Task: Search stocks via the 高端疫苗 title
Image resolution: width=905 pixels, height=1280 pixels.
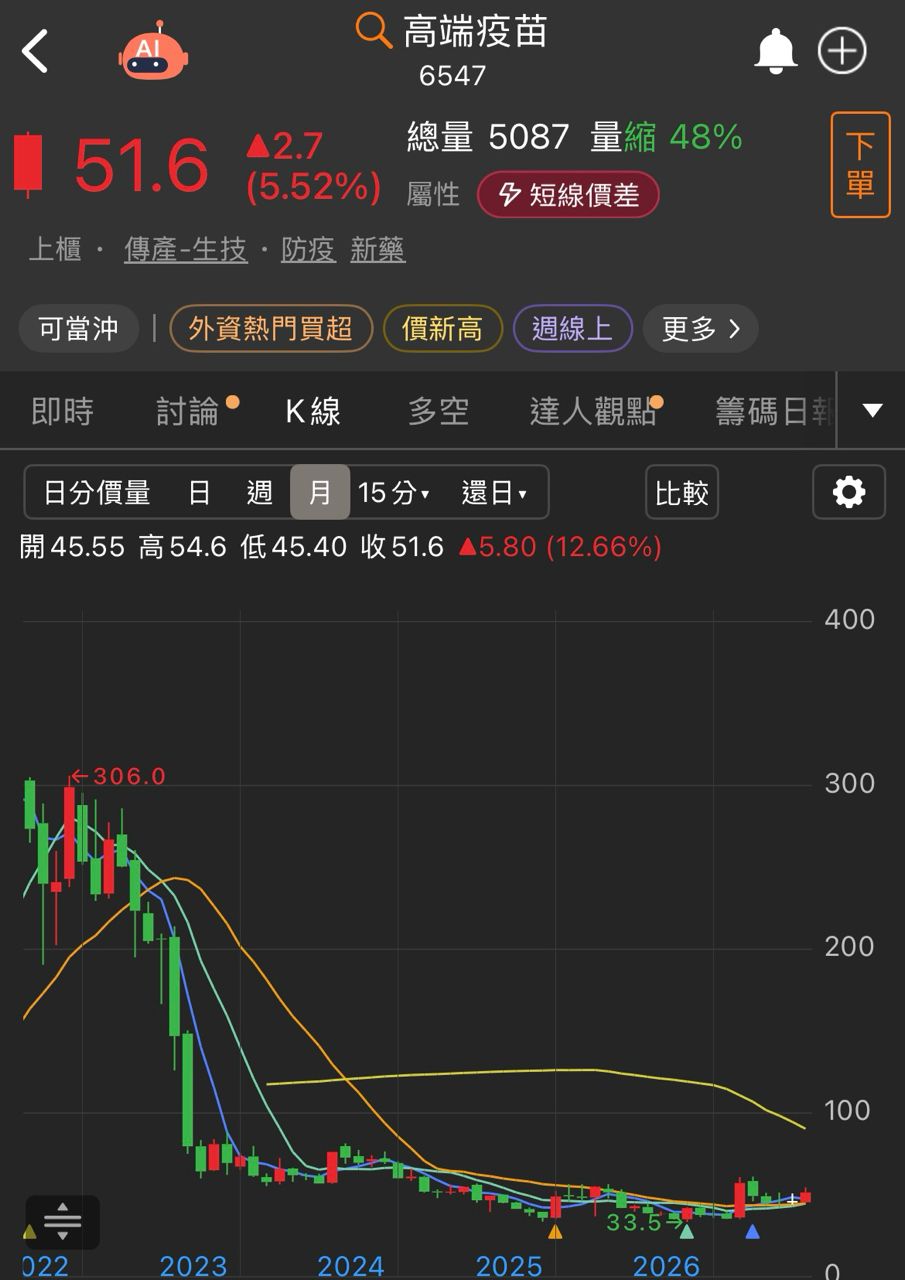Action: tap(452, 32)
